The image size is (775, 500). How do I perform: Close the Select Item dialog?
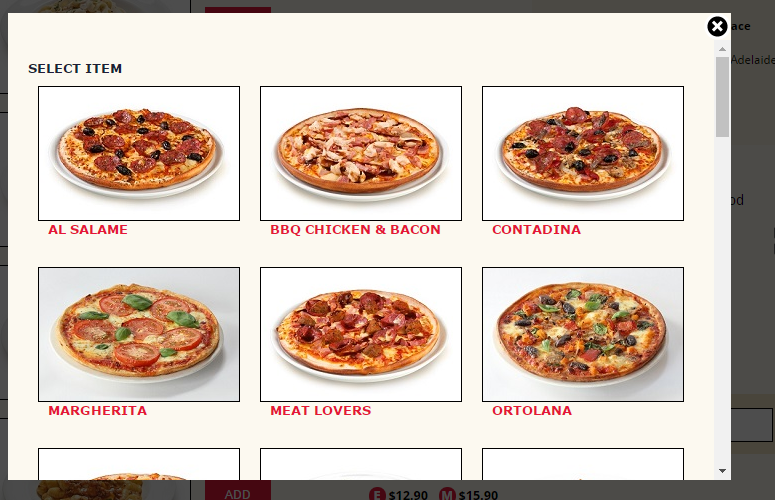[x=717, y=27]
